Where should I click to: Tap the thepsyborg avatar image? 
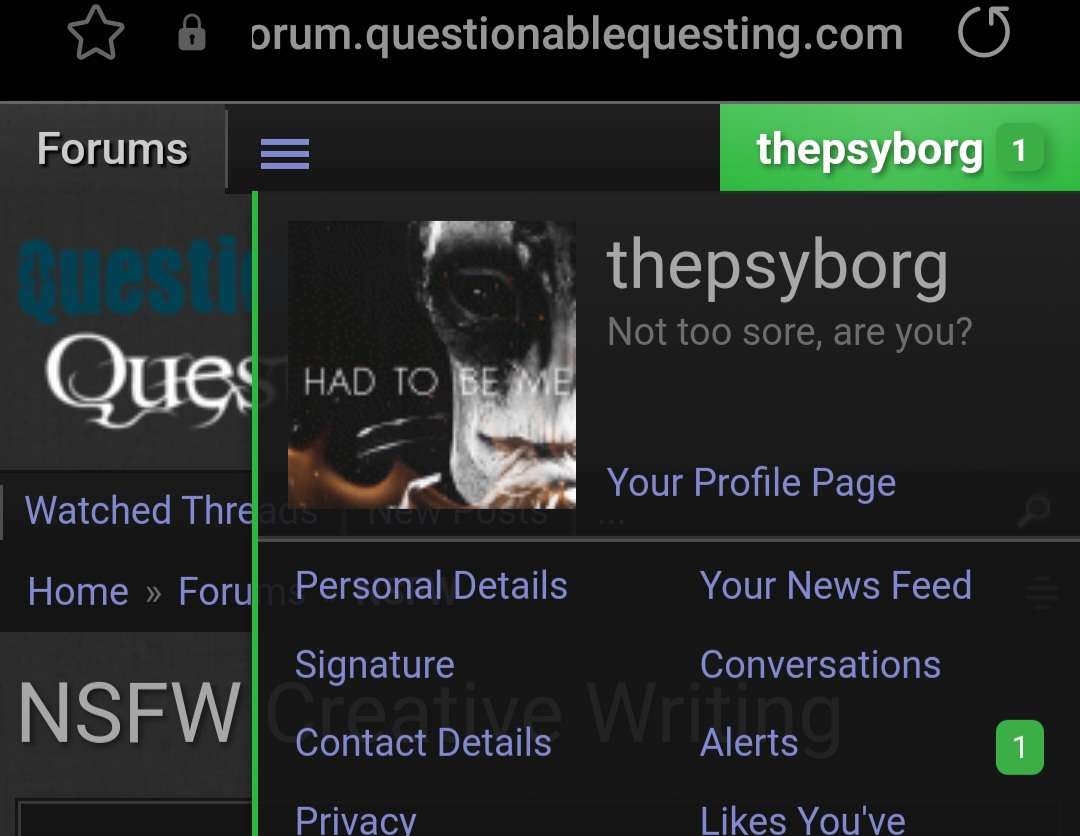point(431,365)
